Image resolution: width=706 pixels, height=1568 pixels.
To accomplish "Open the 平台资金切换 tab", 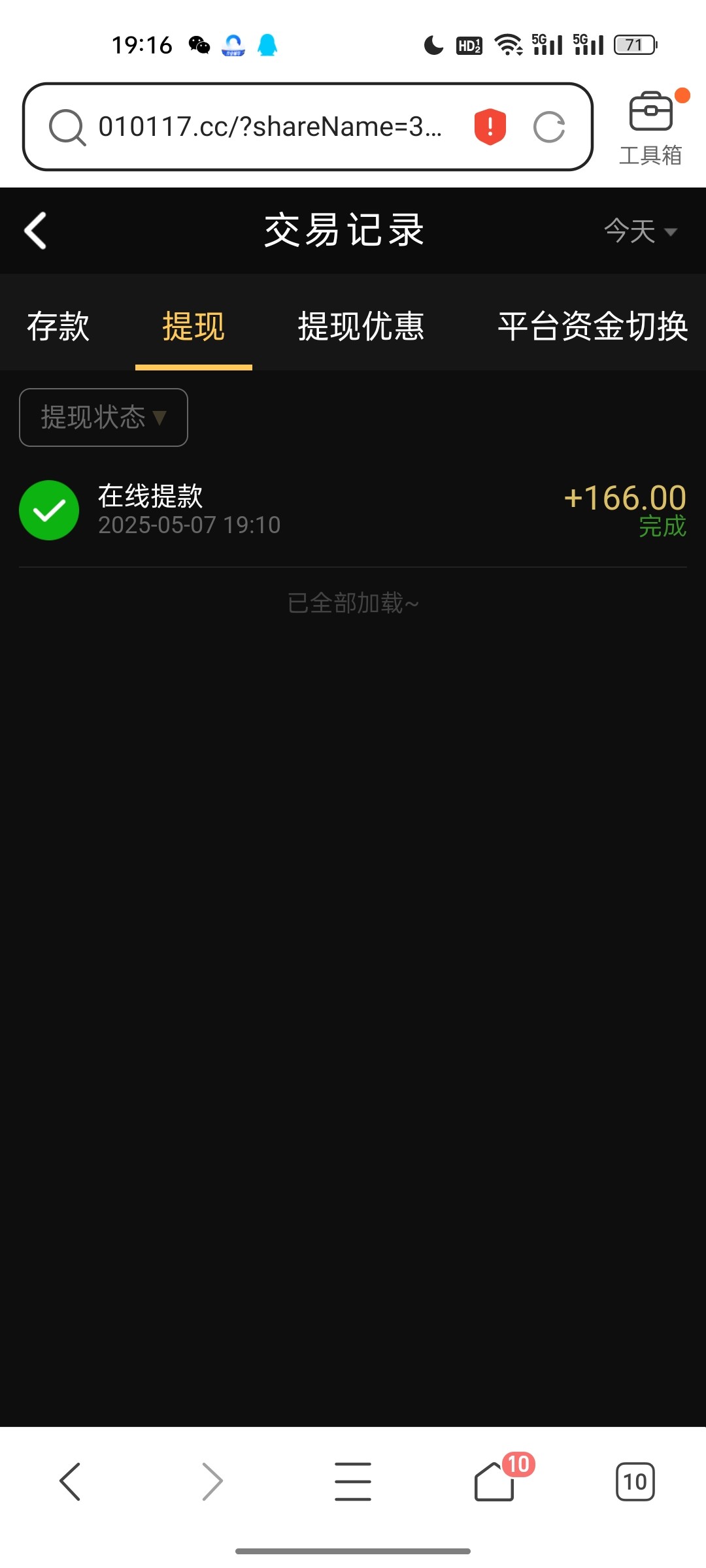I will click(x=592, y=326).
